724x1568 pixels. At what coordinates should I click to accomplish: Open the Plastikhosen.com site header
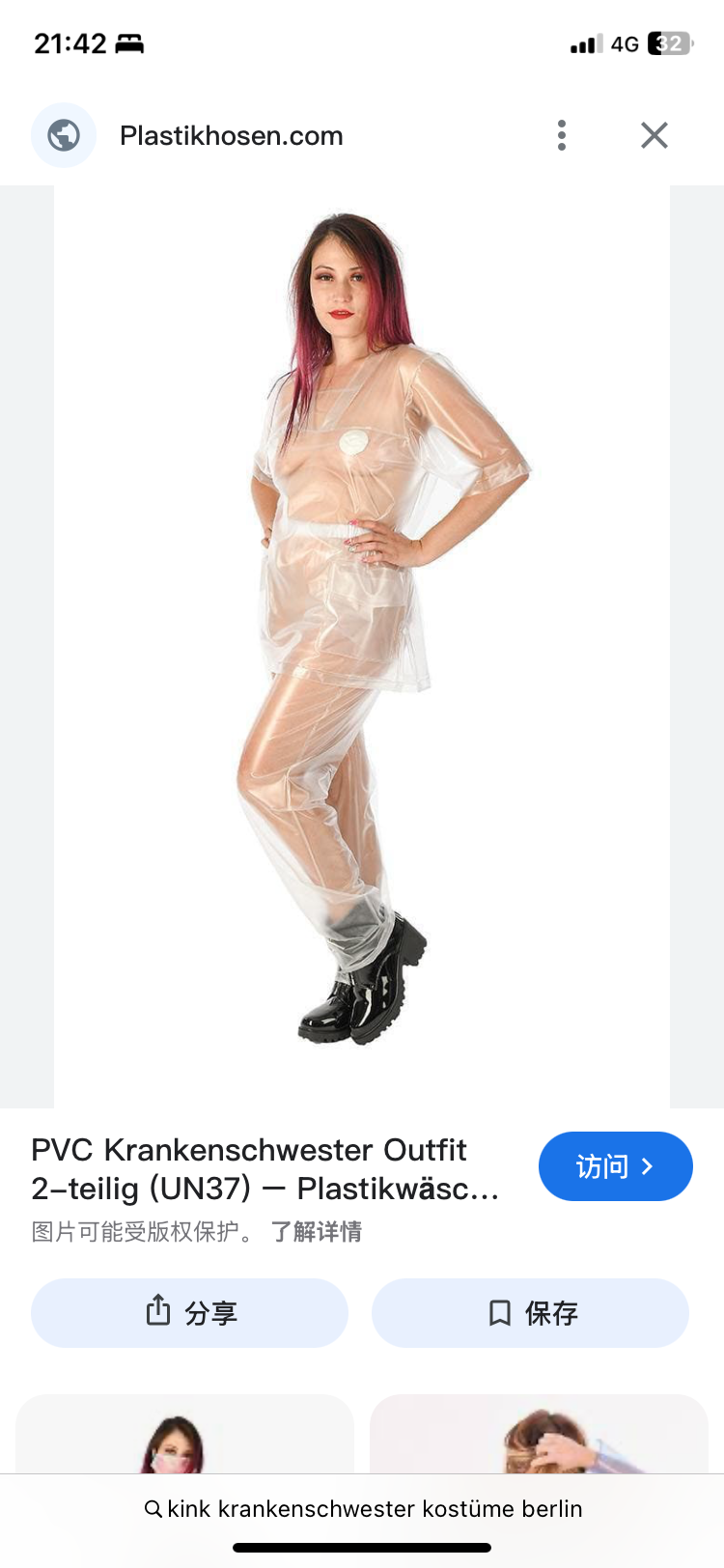point(231,135)
